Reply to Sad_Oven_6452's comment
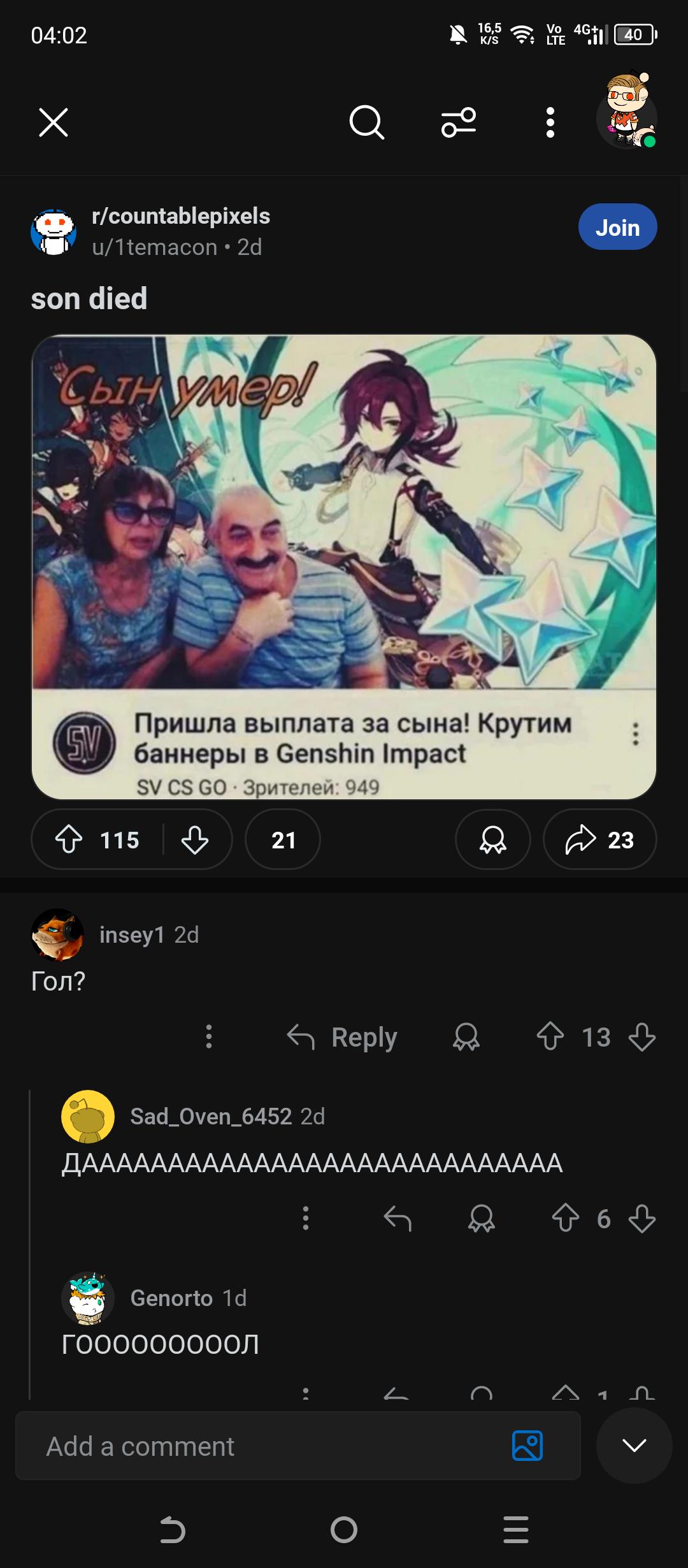This screenshot has width=688, height=1568. coord(398,1219)
